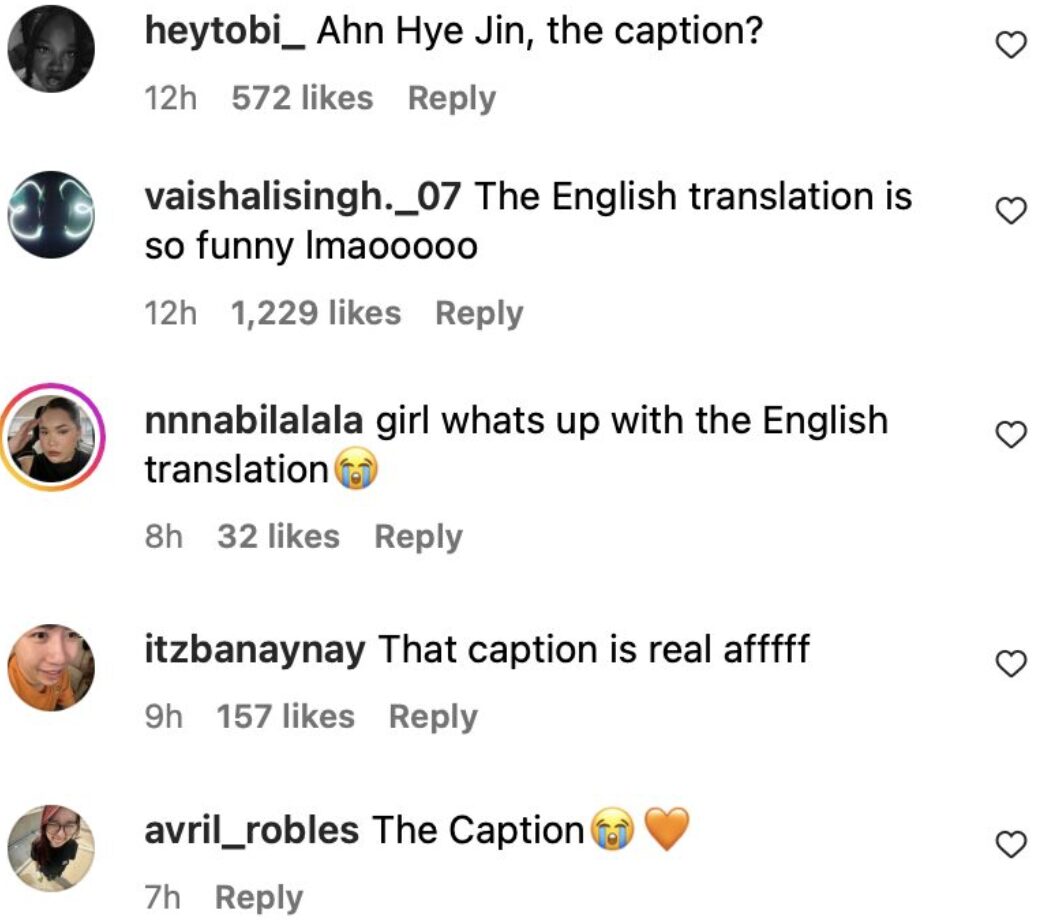Reply to heytobi_'s comment

point(451,98)
